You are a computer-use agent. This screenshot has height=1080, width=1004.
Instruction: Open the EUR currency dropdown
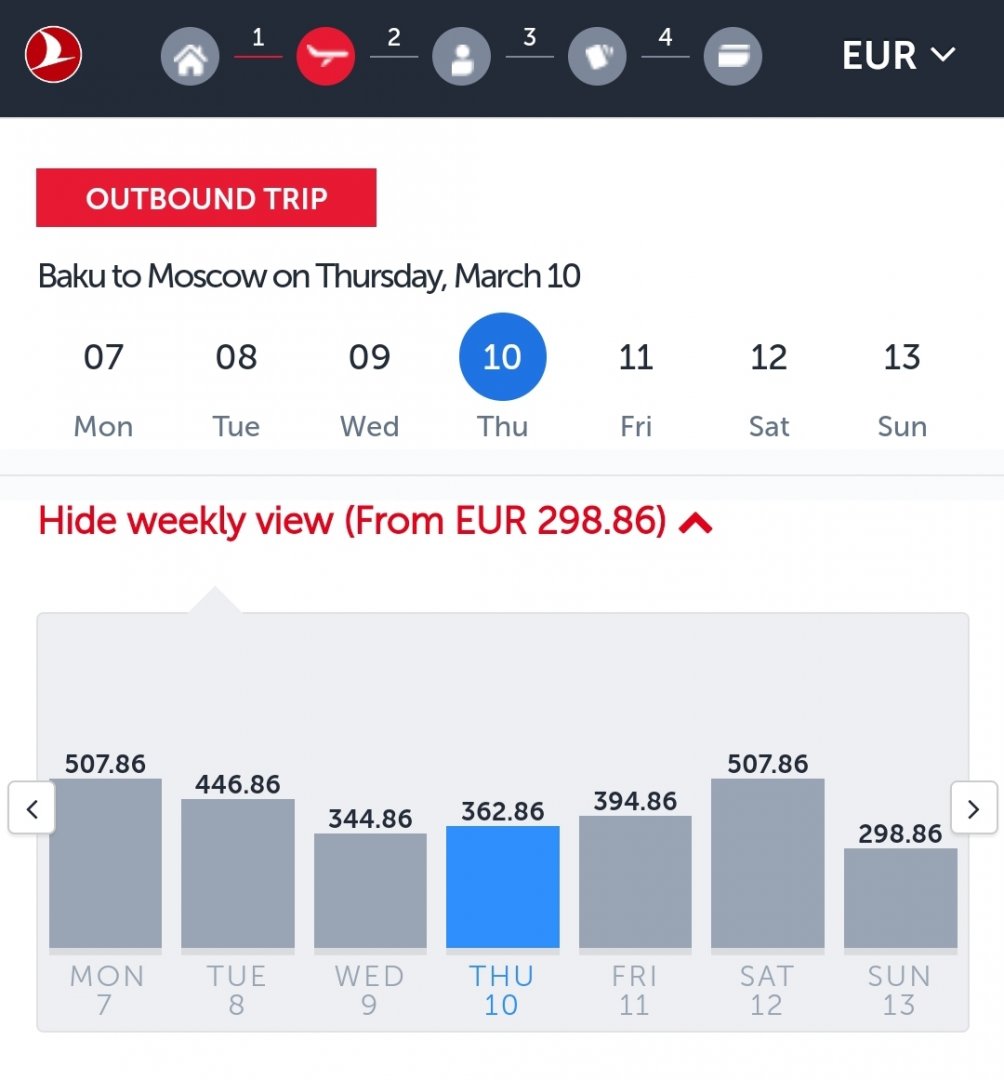(898, 55)
